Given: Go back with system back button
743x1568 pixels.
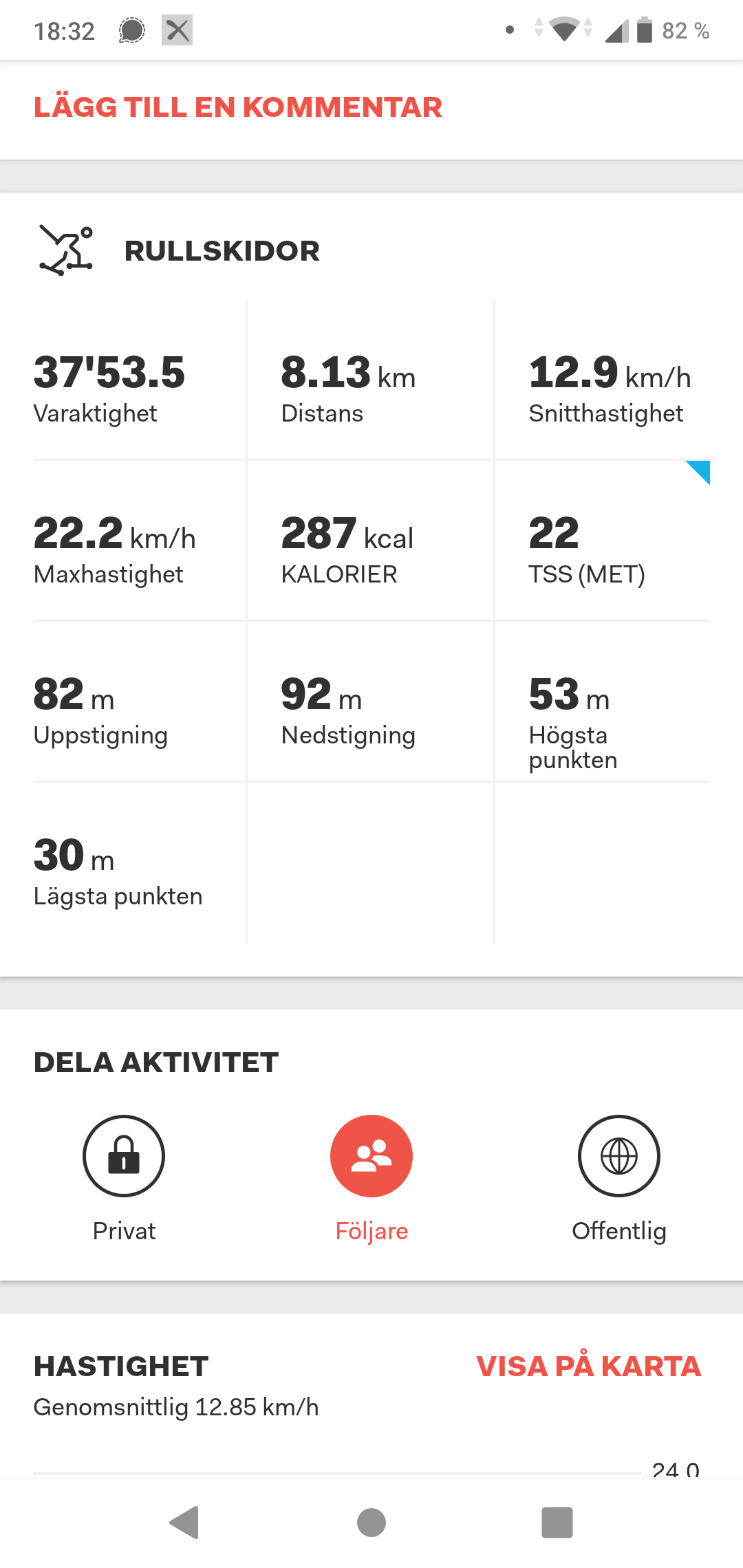Looking at the screenshot, I should 184,1522.
